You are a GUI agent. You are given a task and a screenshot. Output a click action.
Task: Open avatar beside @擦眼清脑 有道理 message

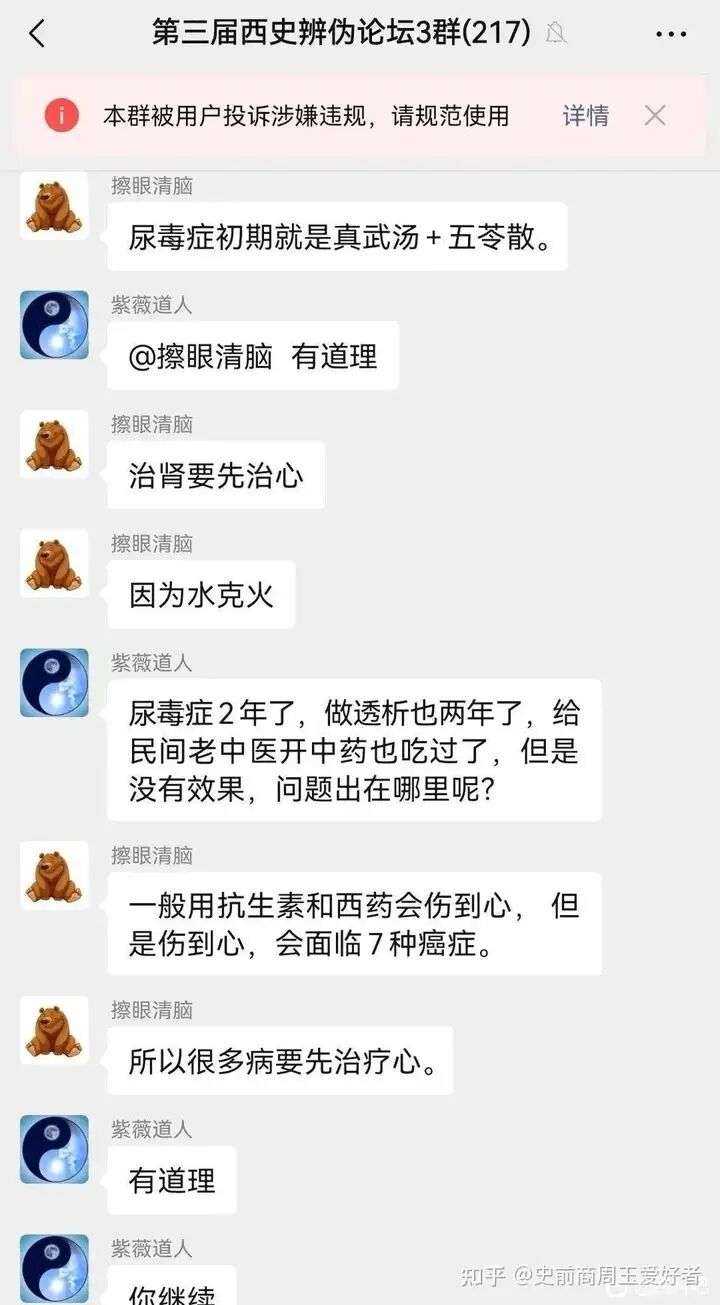54,325
